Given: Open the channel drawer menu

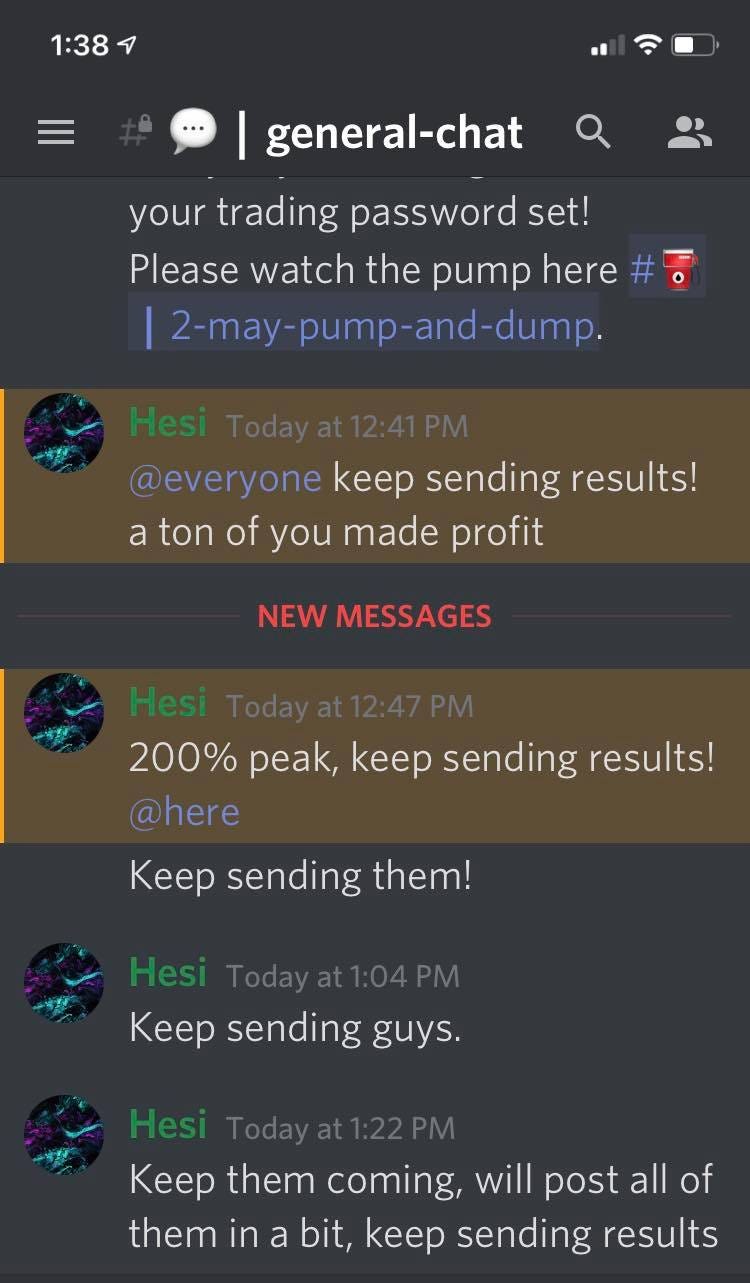Looking at the screenshot, I should click(x=56, y=133).
